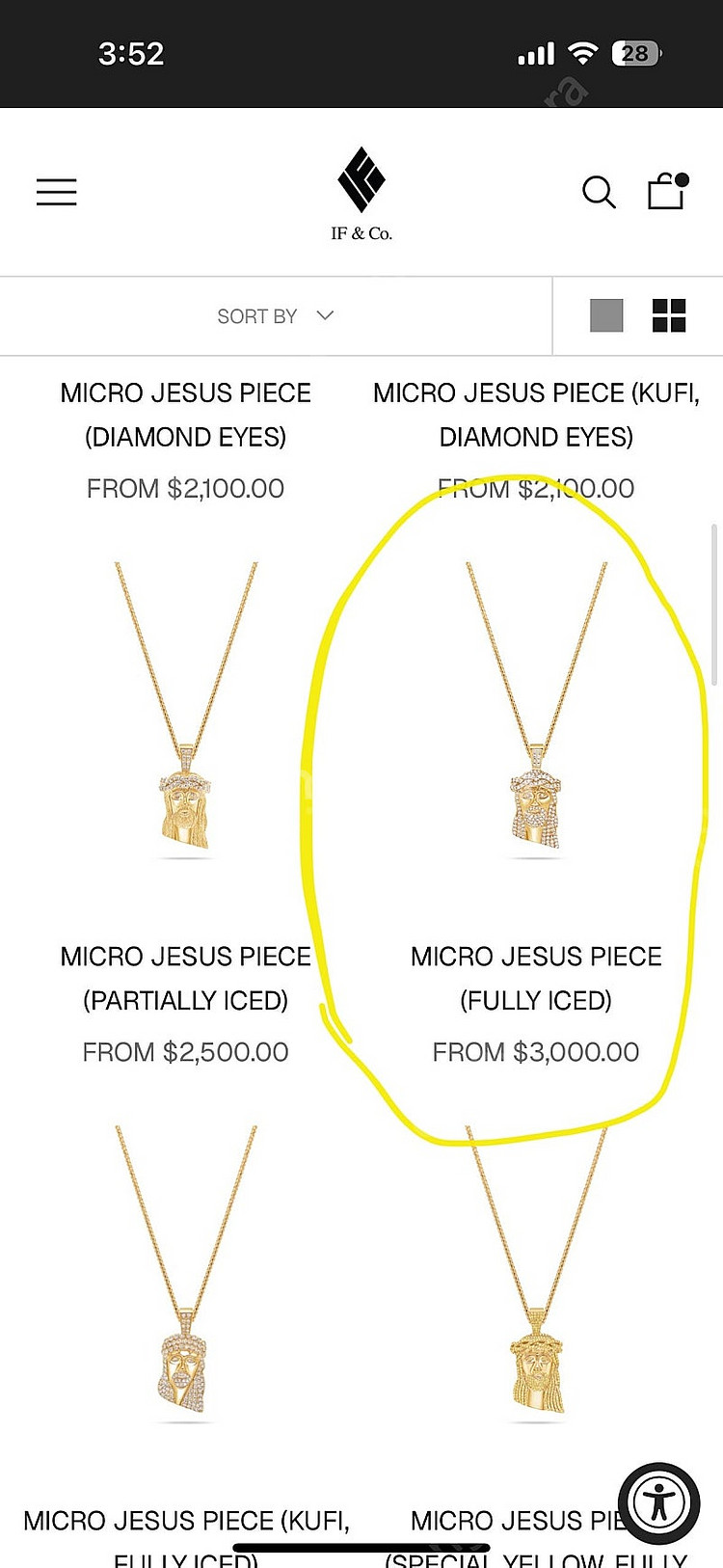Expand the Sort By dropdown
The width and height of the screenshot is (723, 1568).
[276, 316]
